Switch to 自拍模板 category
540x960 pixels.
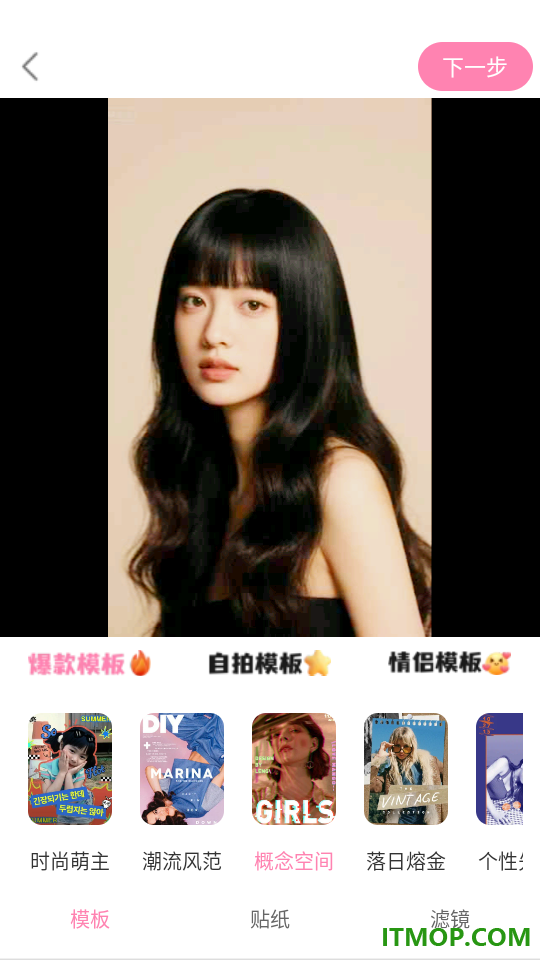[x=270, y=664]
